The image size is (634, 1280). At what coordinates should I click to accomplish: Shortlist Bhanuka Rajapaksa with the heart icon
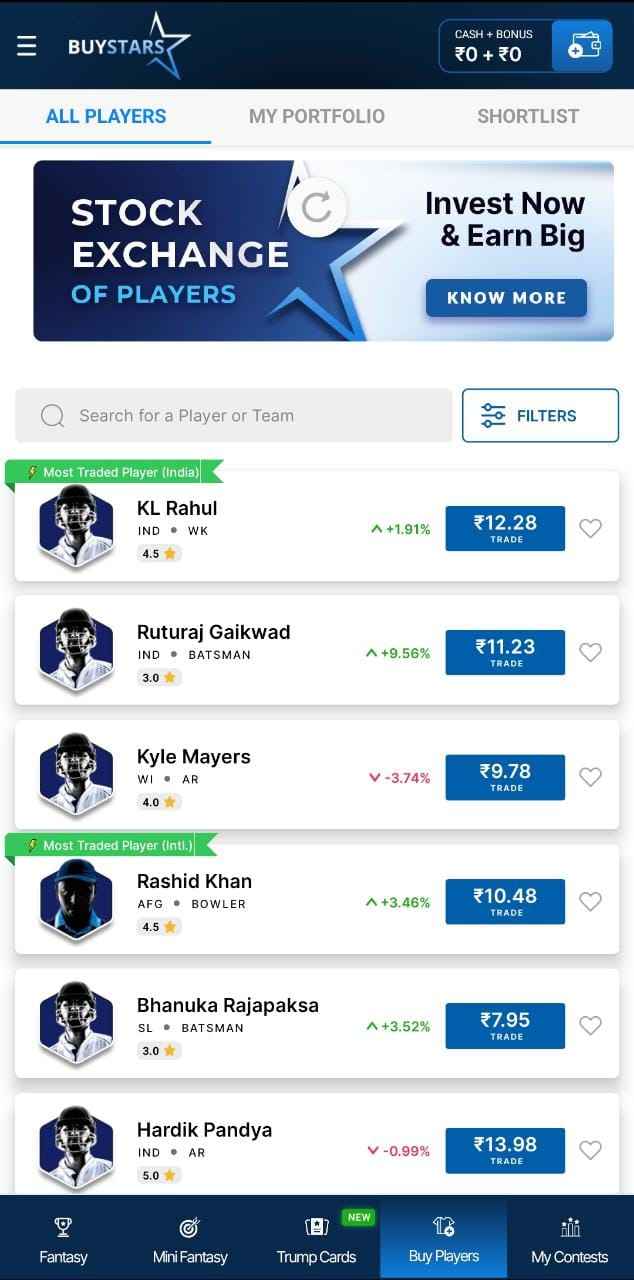coord(591,1026)
